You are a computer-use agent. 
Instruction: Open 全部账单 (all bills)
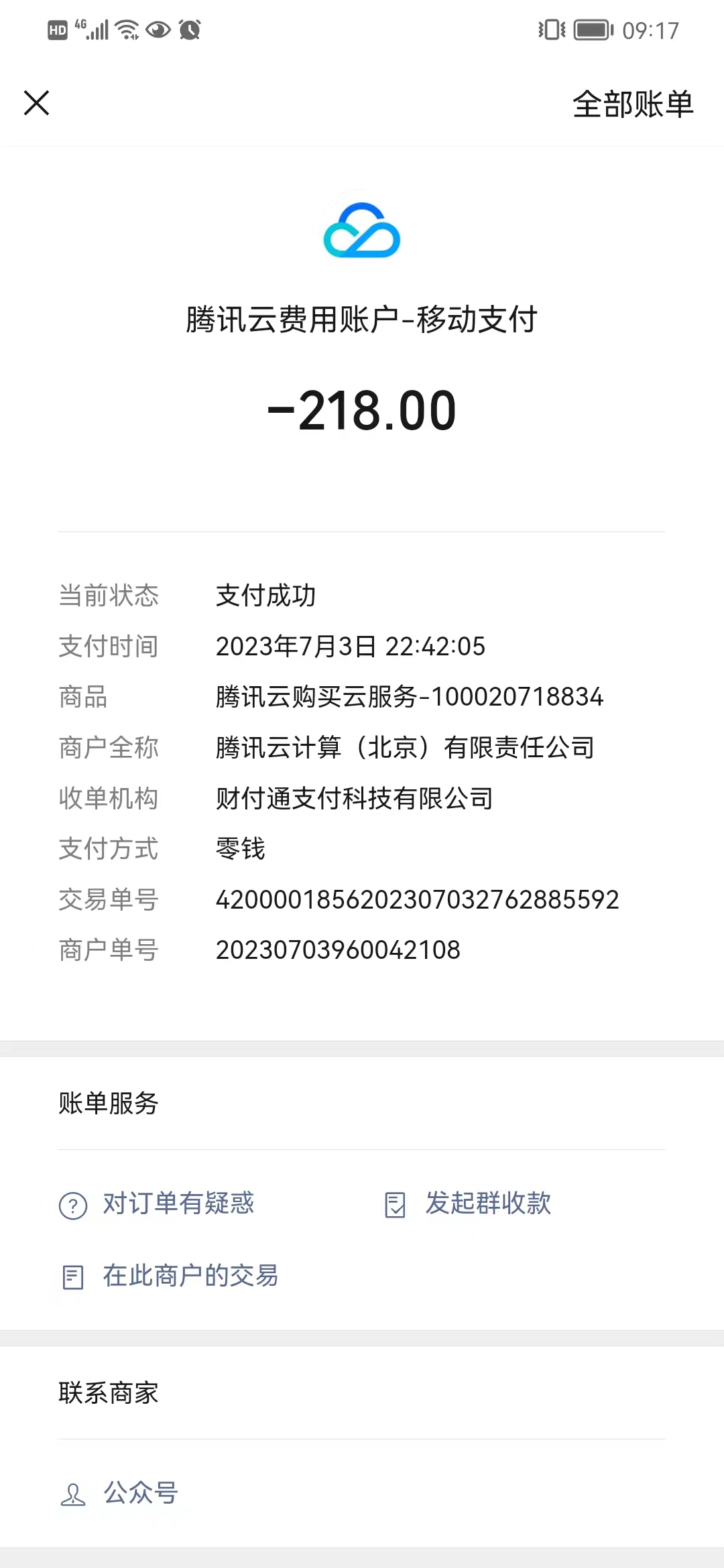click(632, 105)
